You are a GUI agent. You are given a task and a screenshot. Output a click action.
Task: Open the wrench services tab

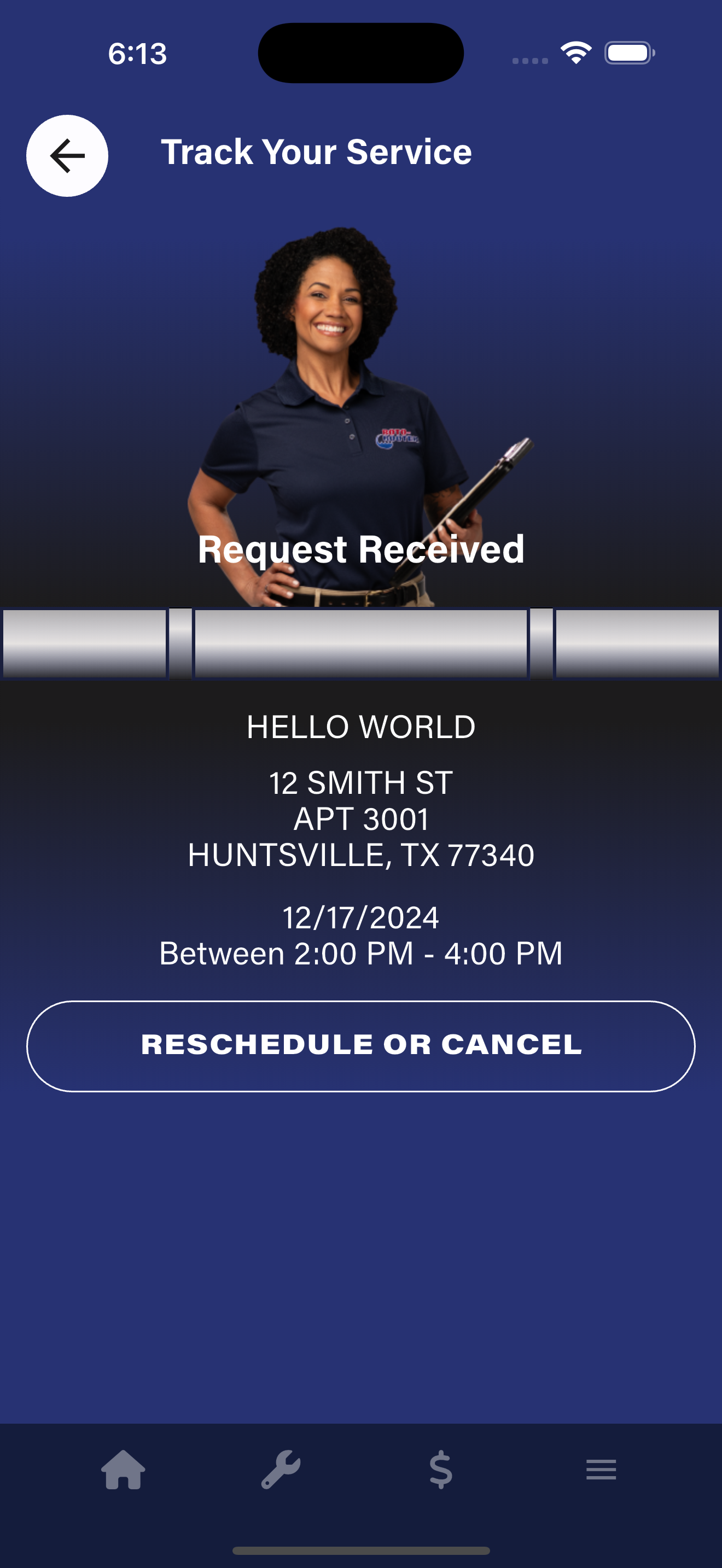pos(281,1470)
